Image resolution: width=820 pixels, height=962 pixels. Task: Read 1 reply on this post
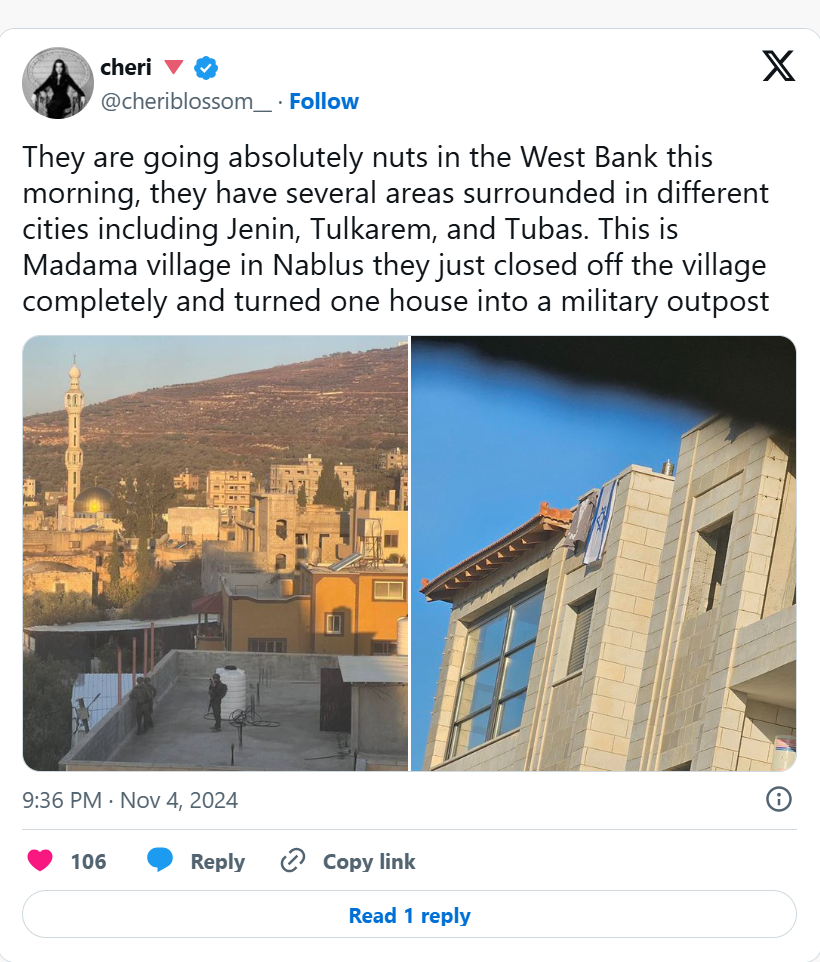(409, 915)
